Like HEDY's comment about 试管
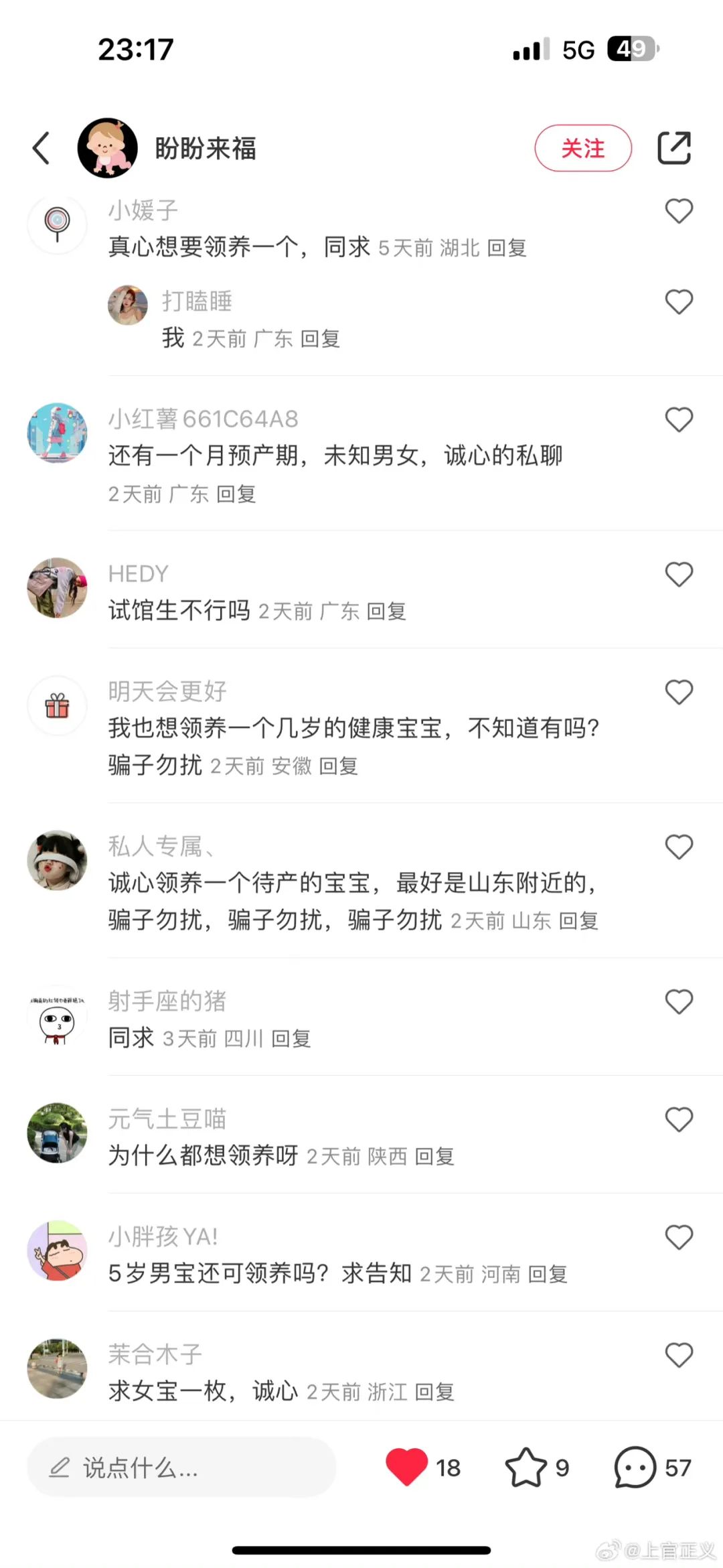The width and height of the screenshot is (723, 1568). pyautogui.click(x=678, y=575)
